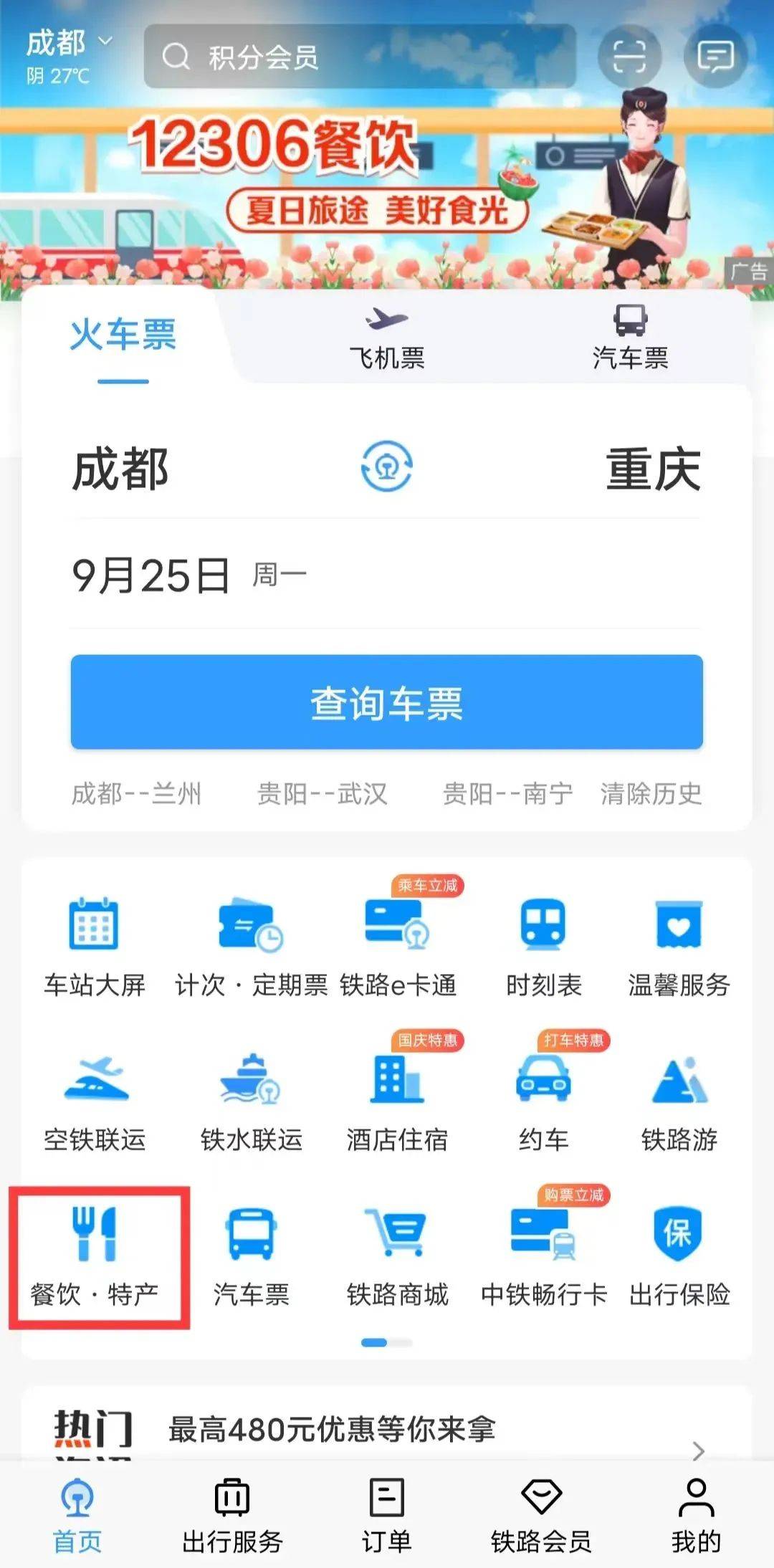Switch to the 汽车票 top tab

coord(630,338)
